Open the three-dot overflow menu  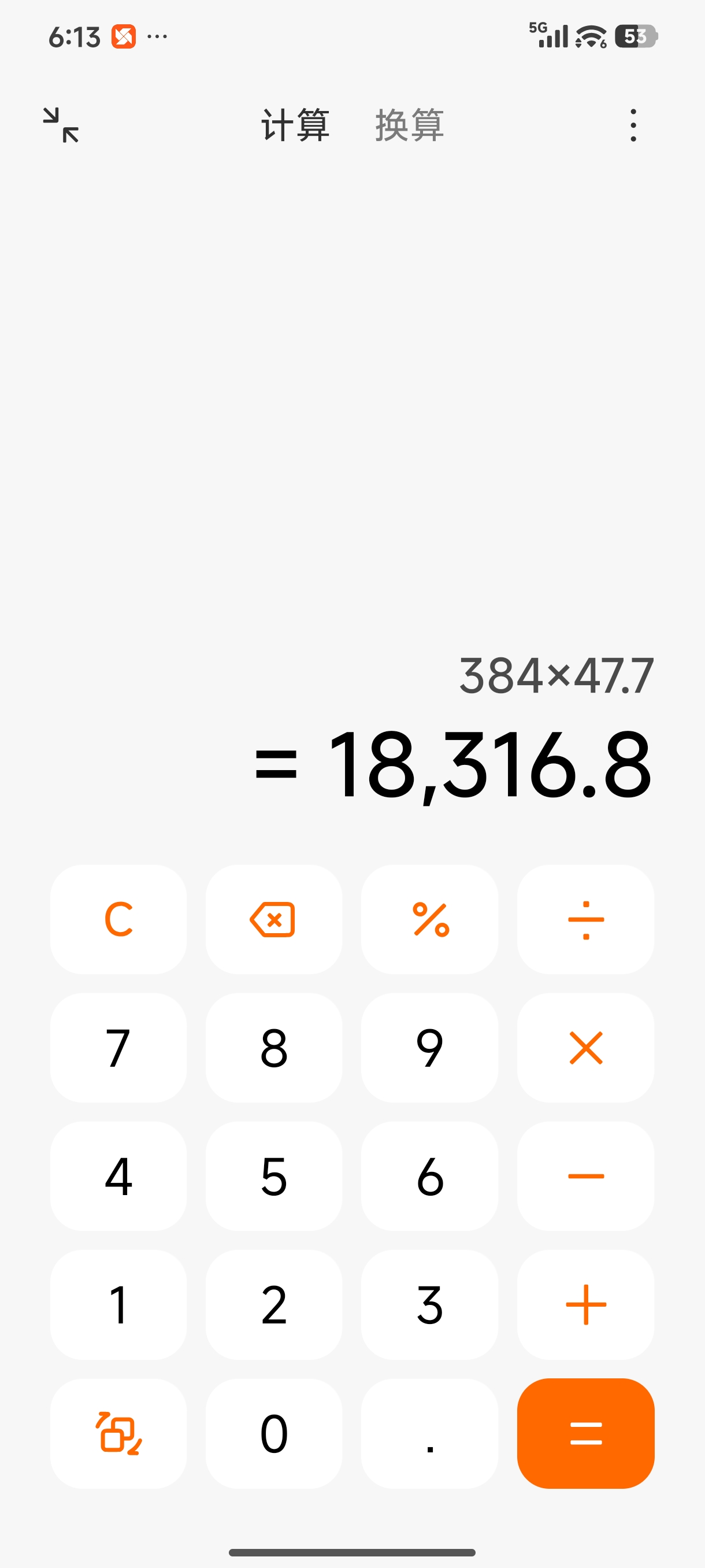click(x=633, y=125)
